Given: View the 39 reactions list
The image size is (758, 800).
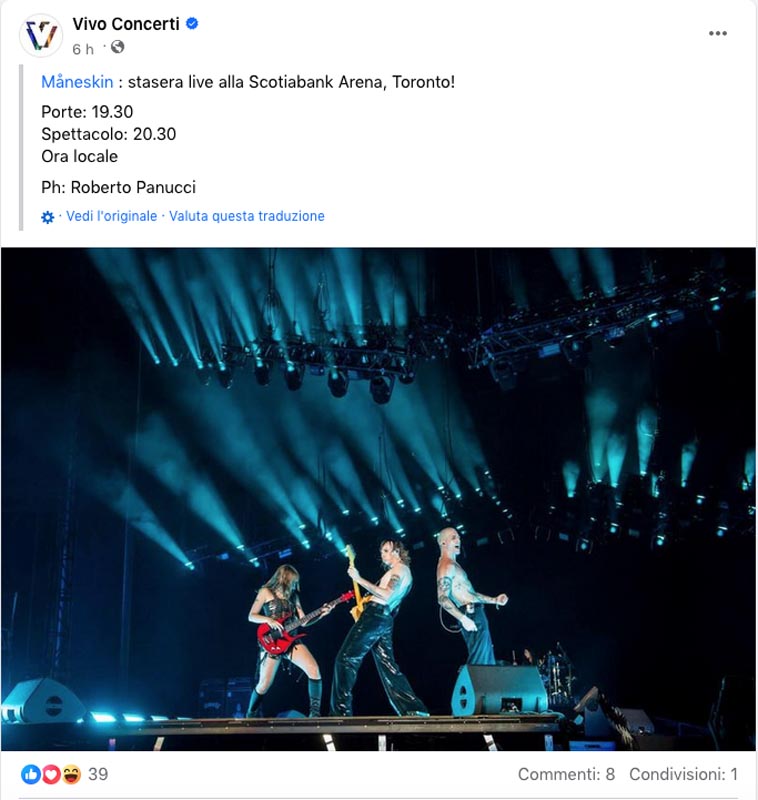Looking at the screenshot, I should (x=64, y=774).
